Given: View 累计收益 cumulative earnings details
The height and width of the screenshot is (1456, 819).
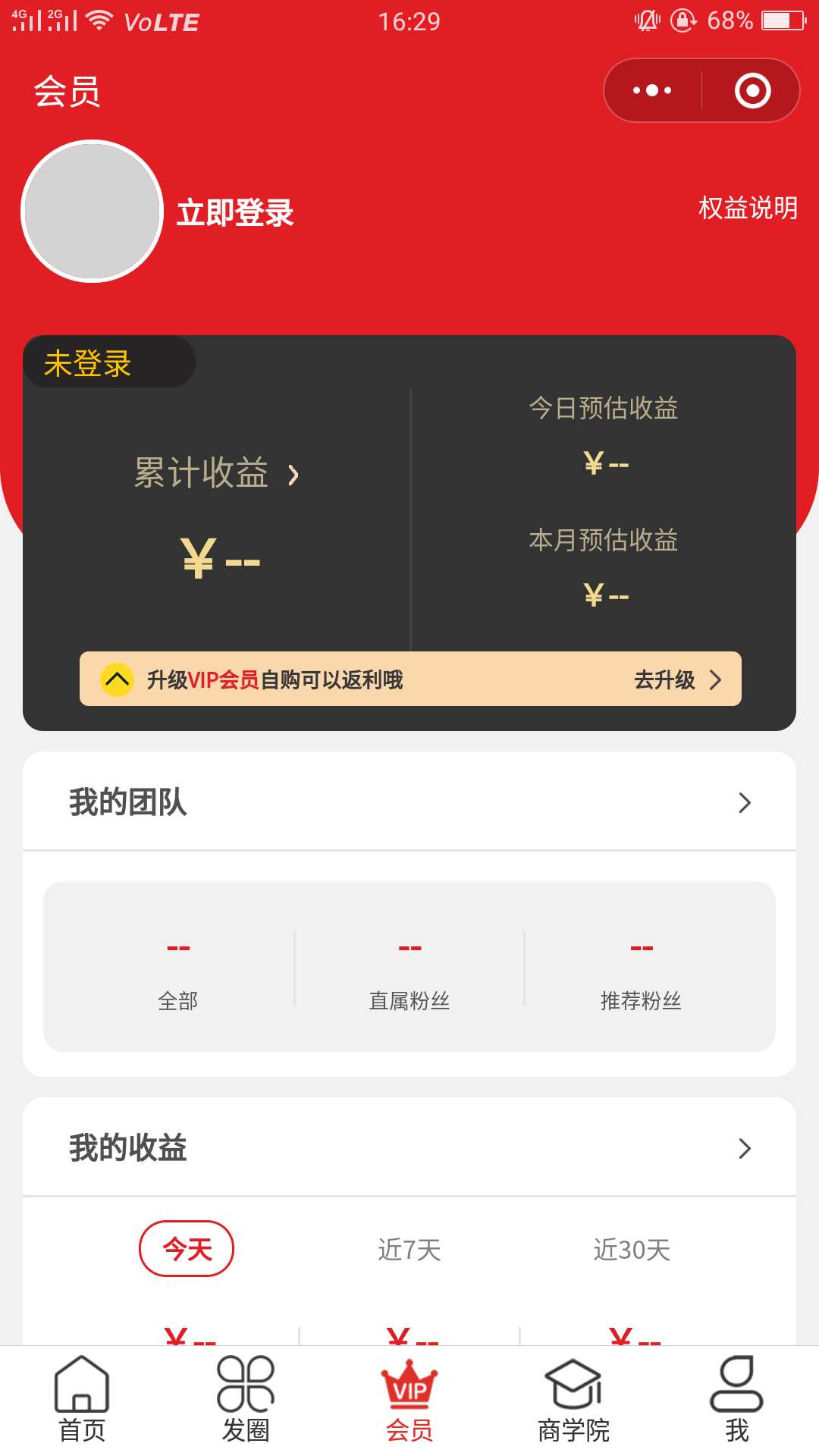Looking at the screenshot, I should (x=217, y=474).
